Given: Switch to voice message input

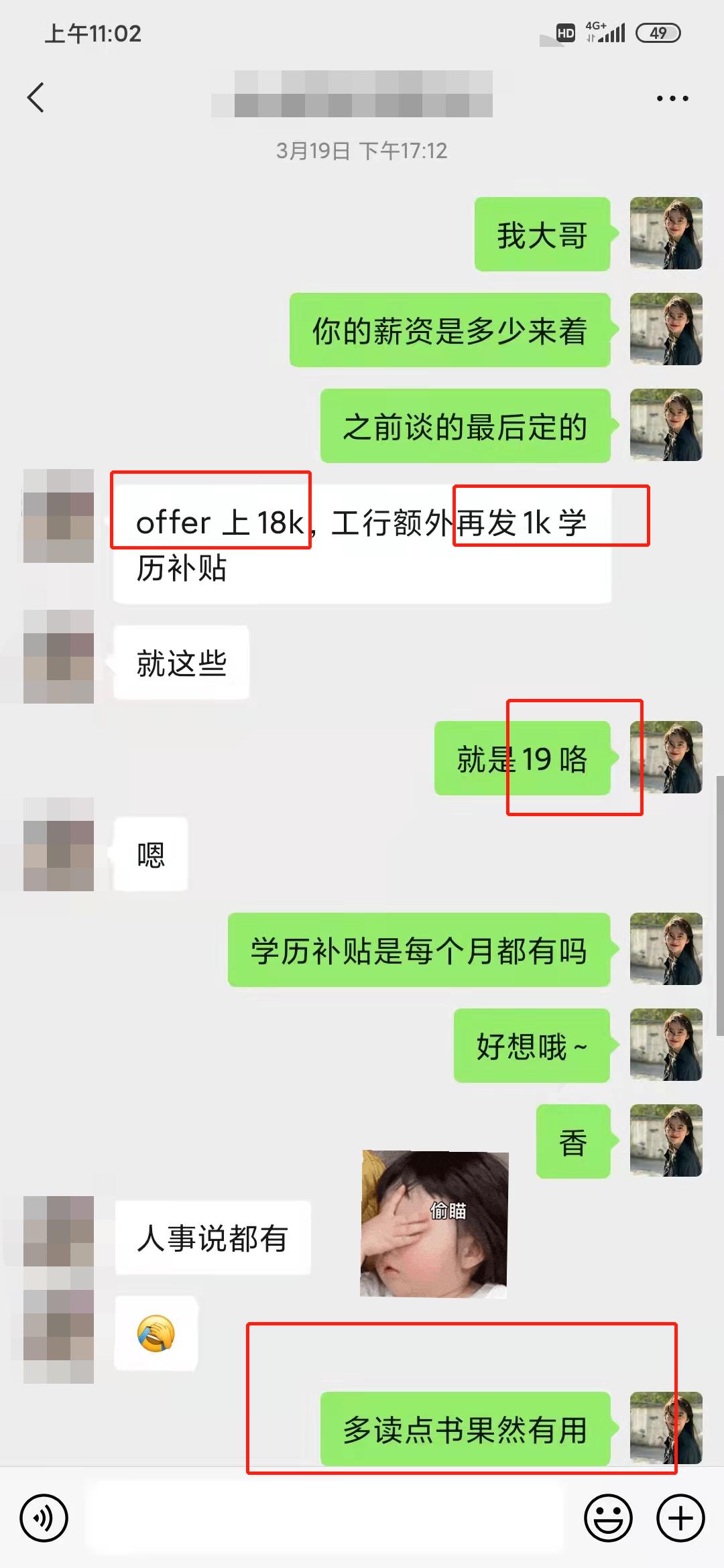Looking at the screenshot, I should 44,1518.
